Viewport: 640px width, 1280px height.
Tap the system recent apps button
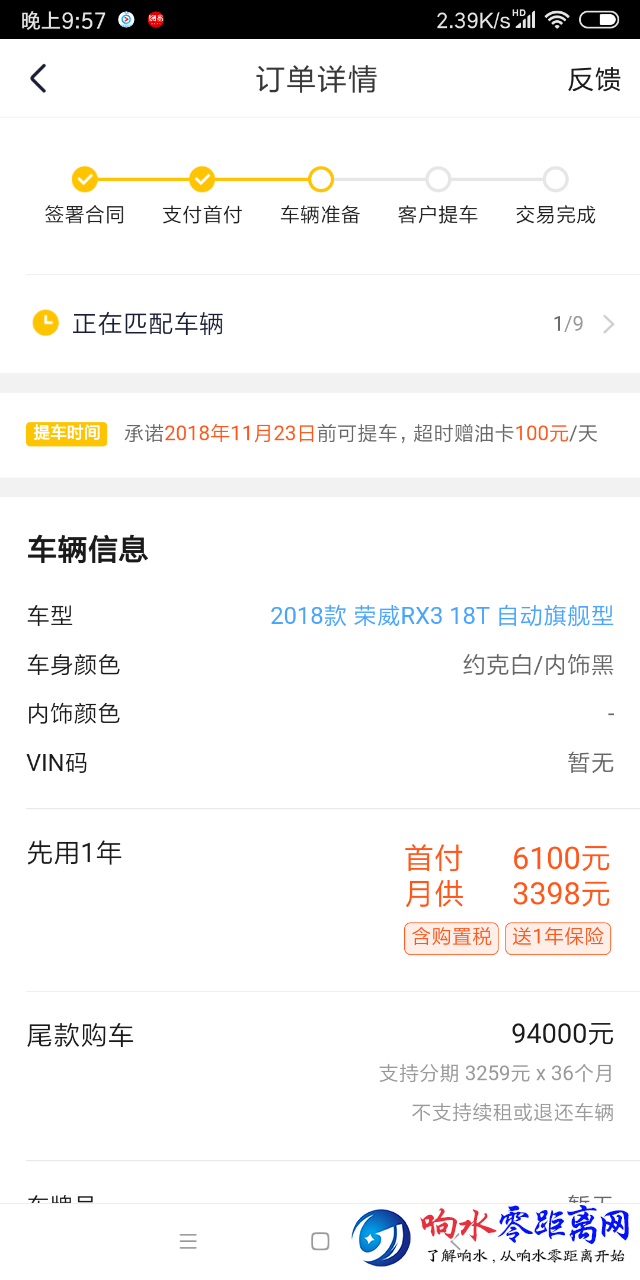click(188, 1242)
